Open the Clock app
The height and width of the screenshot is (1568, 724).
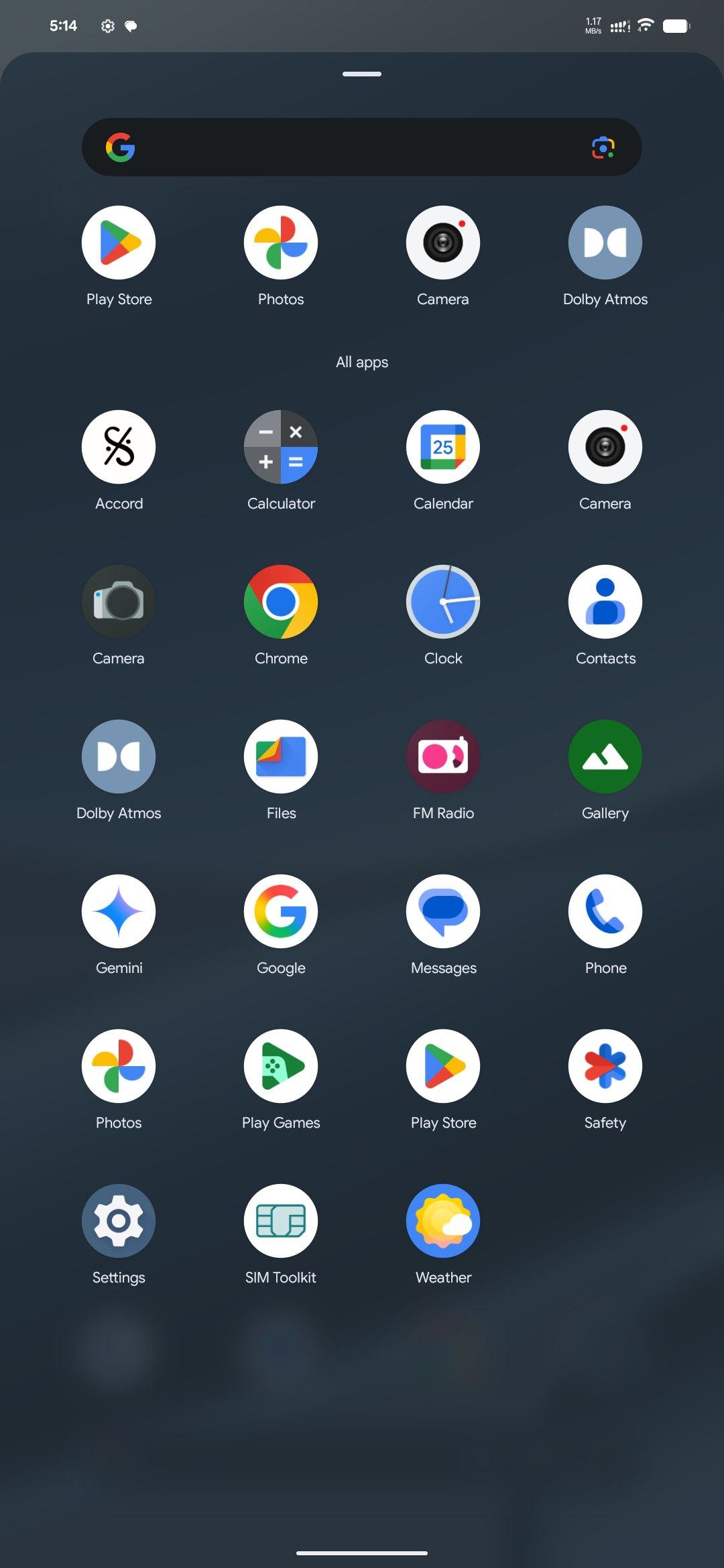pos(443,602)
